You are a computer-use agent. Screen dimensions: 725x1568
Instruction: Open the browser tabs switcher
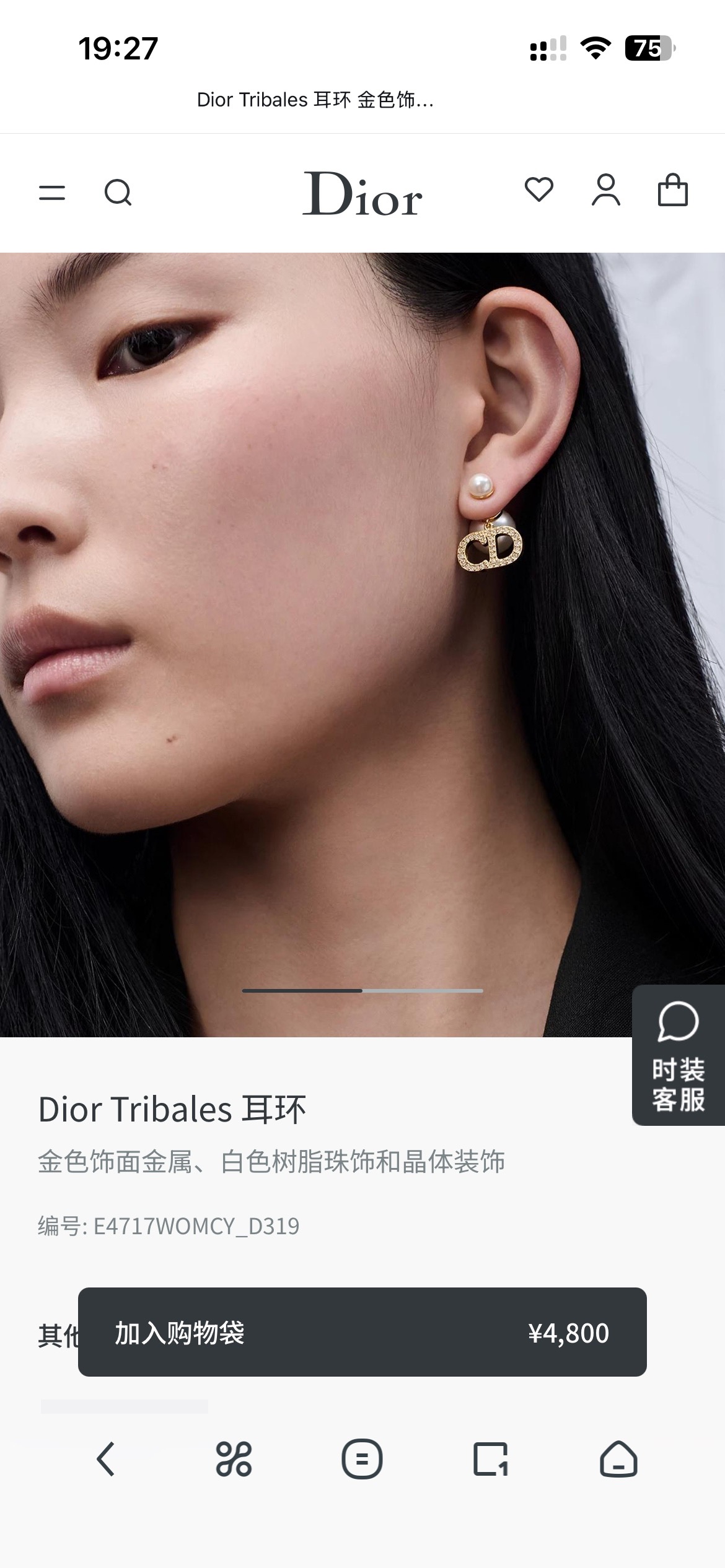click(491, 1459)
